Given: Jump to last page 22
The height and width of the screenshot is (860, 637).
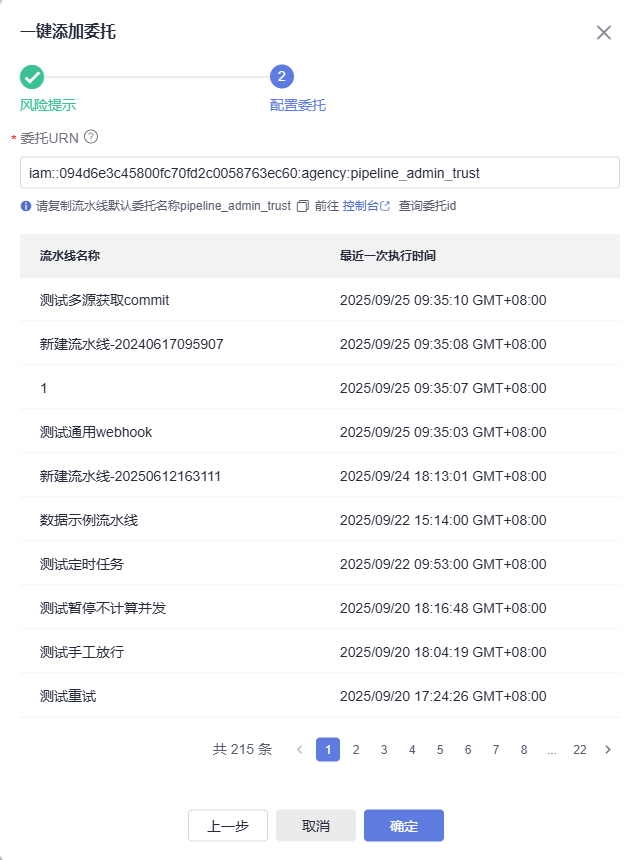Looking at the screenshot, I should point(580,749).
